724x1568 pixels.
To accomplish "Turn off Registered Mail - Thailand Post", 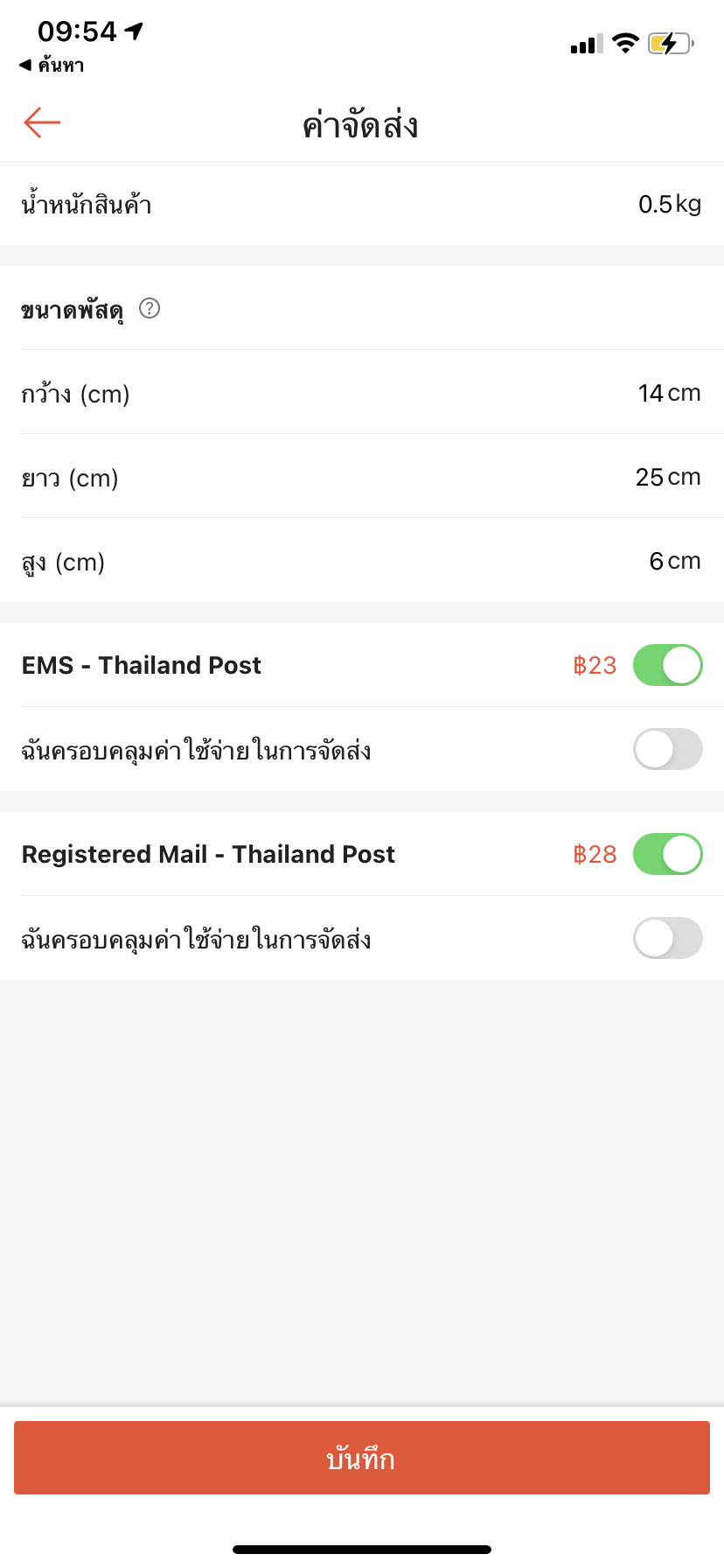I will [667, 854].
